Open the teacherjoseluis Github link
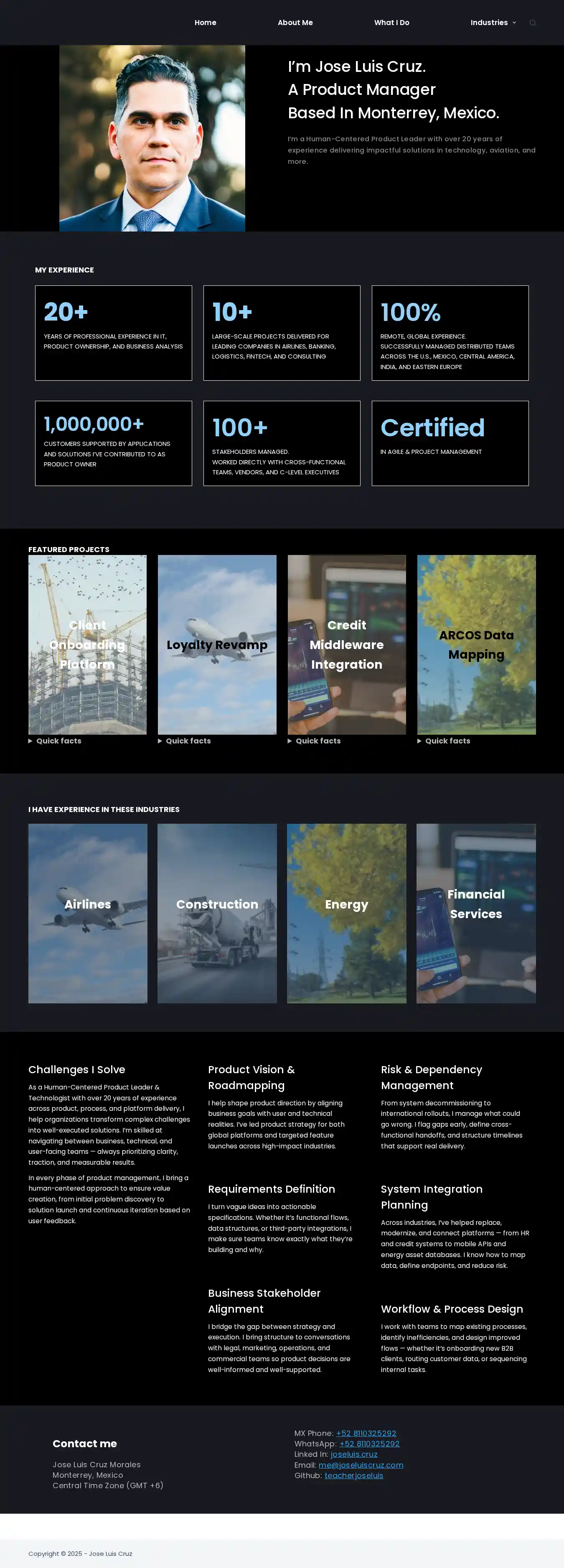Viewport: 564px width, 1568px height. (x=353, y=1476)
